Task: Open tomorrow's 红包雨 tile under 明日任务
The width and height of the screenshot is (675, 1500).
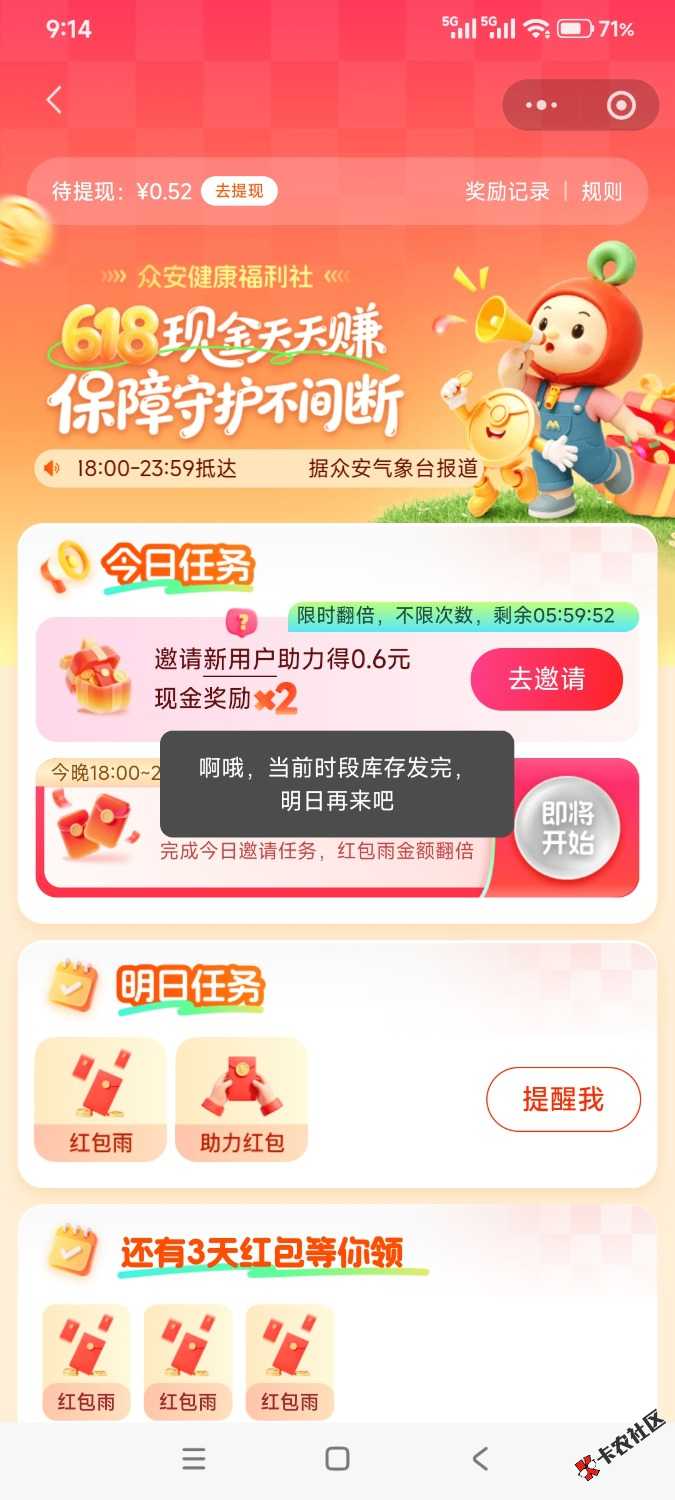Action: pyautogui.click(x=100, y=1100)
